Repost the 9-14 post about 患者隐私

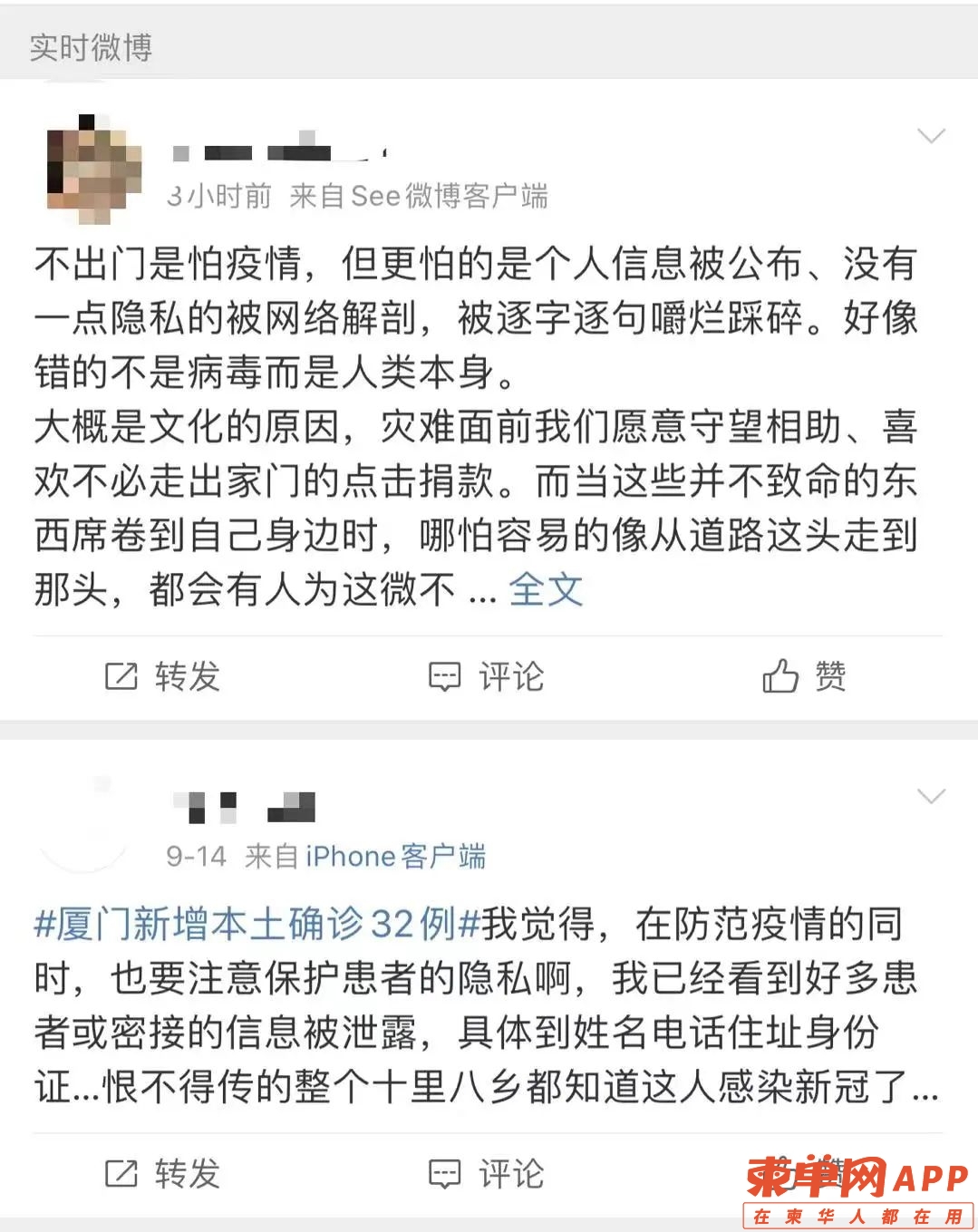coord(163,1174)
